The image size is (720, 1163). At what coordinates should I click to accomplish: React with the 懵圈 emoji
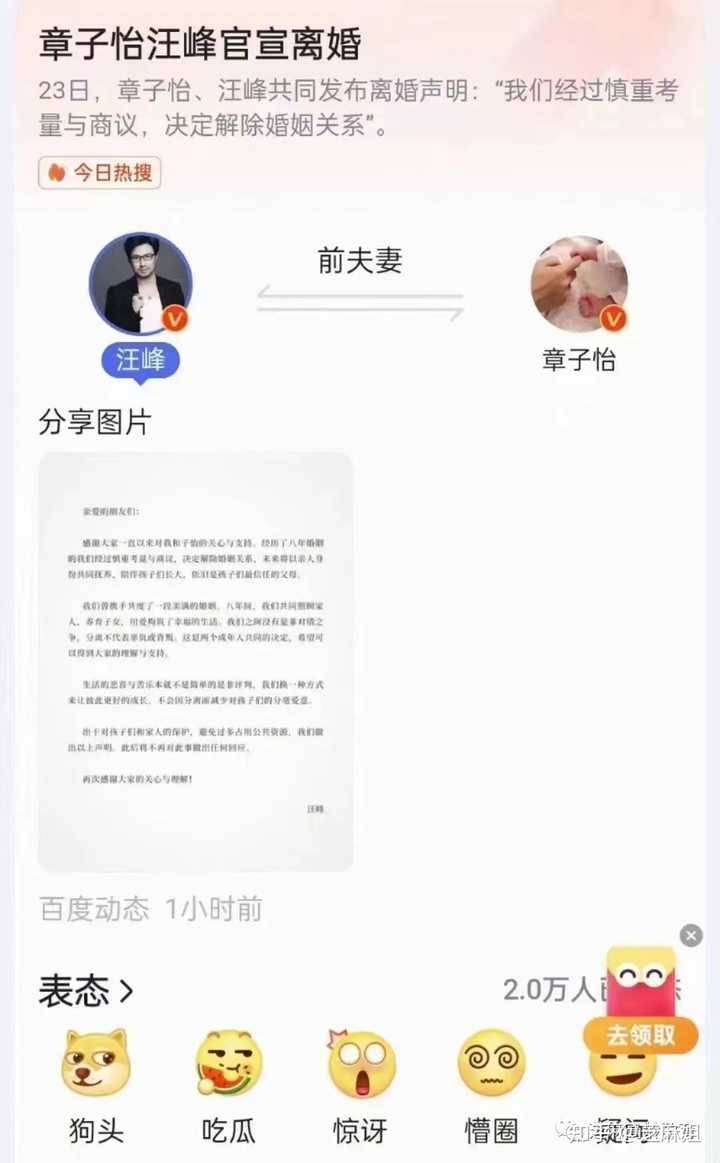tap(492, 1064)
